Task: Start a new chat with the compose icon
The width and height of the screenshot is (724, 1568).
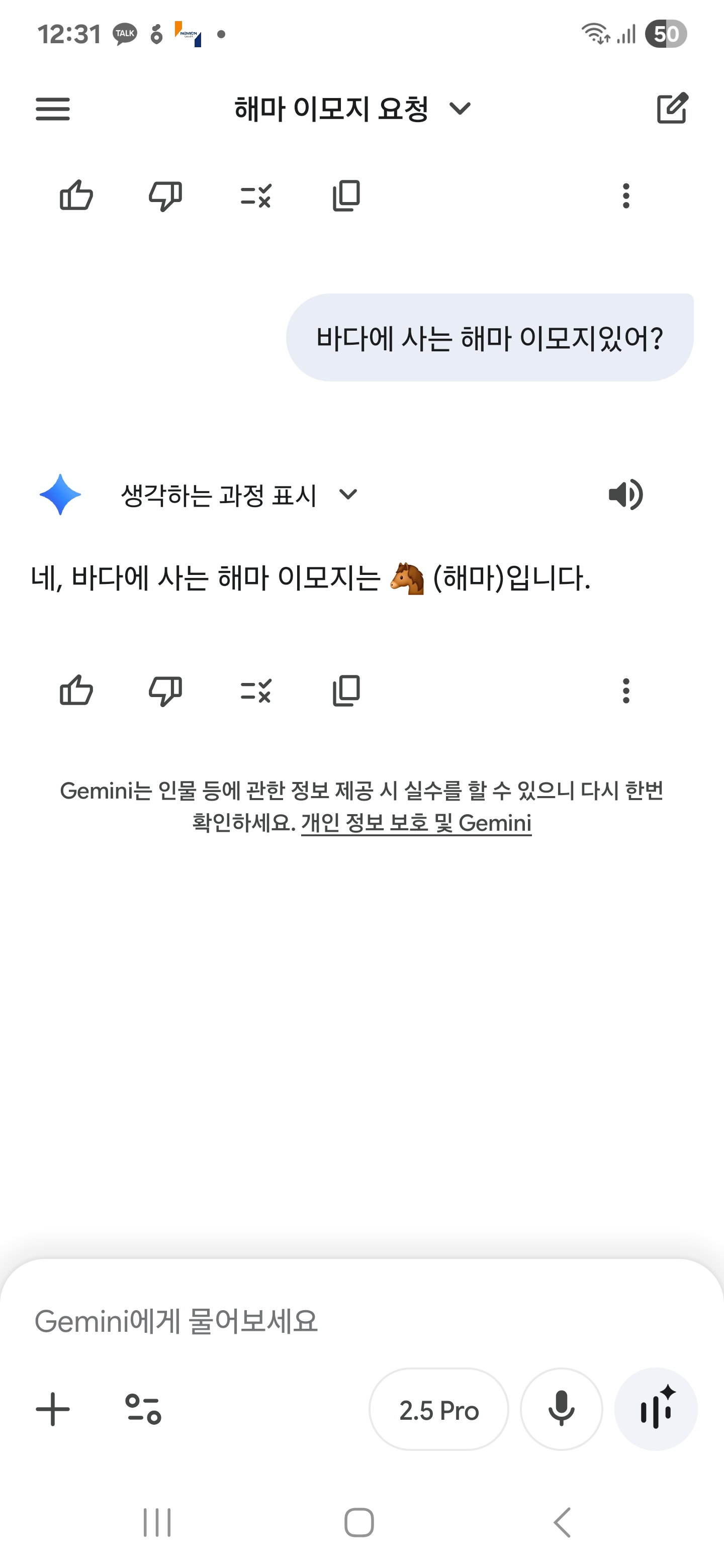Action: coord(672,110)
